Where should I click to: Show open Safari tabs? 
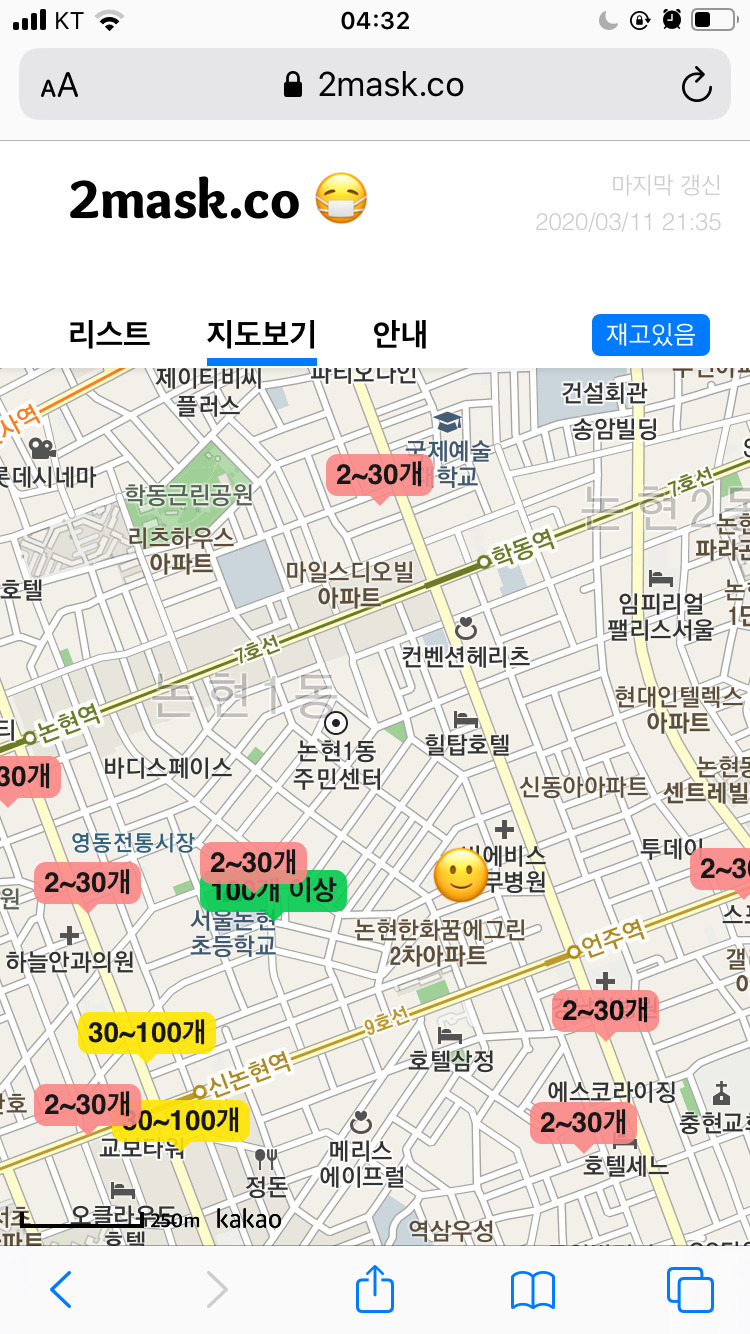[690, 1290]
